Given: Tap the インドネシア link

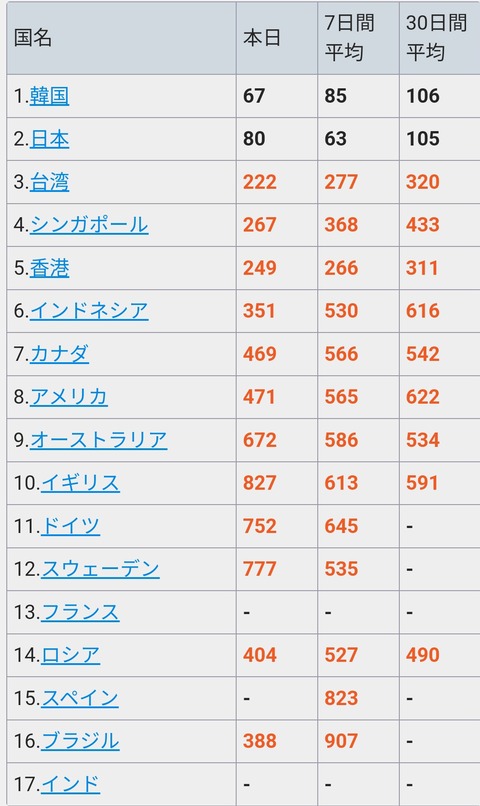Looking at the screenshot, I should click(89, 311).
